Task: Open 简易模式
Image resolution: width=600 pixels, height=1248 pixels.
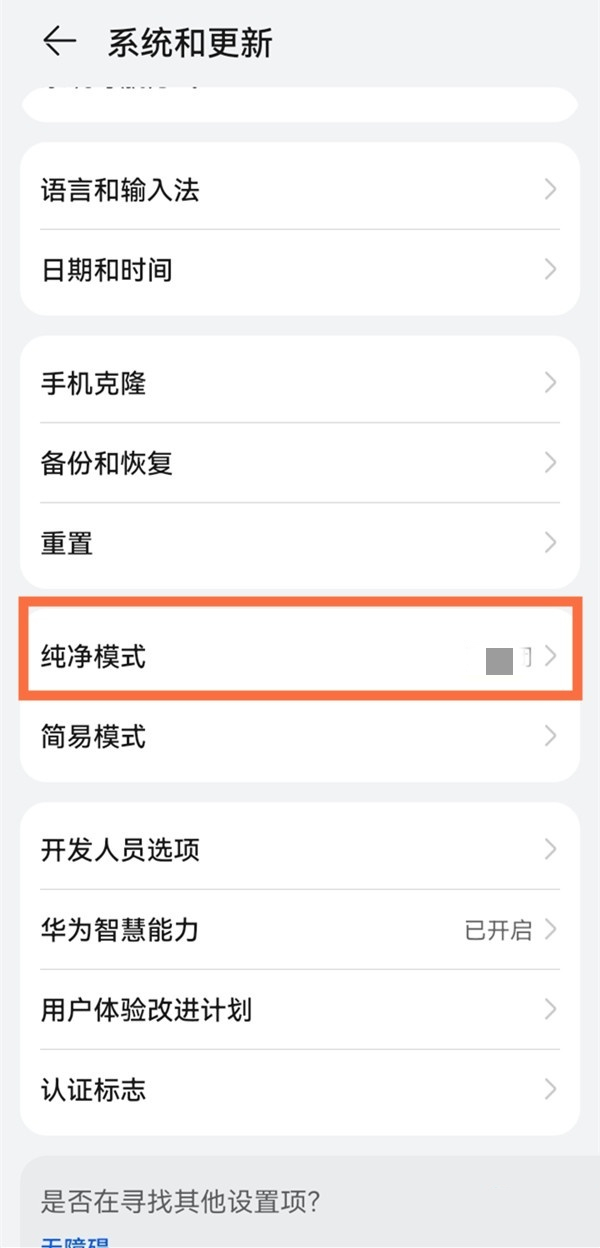Action: click(x=299, y=737)
